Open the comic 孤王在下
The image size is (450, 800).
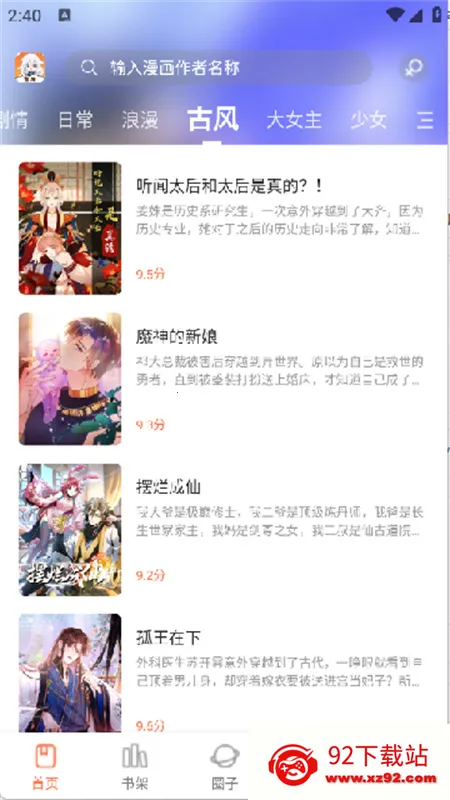(225, 673)
